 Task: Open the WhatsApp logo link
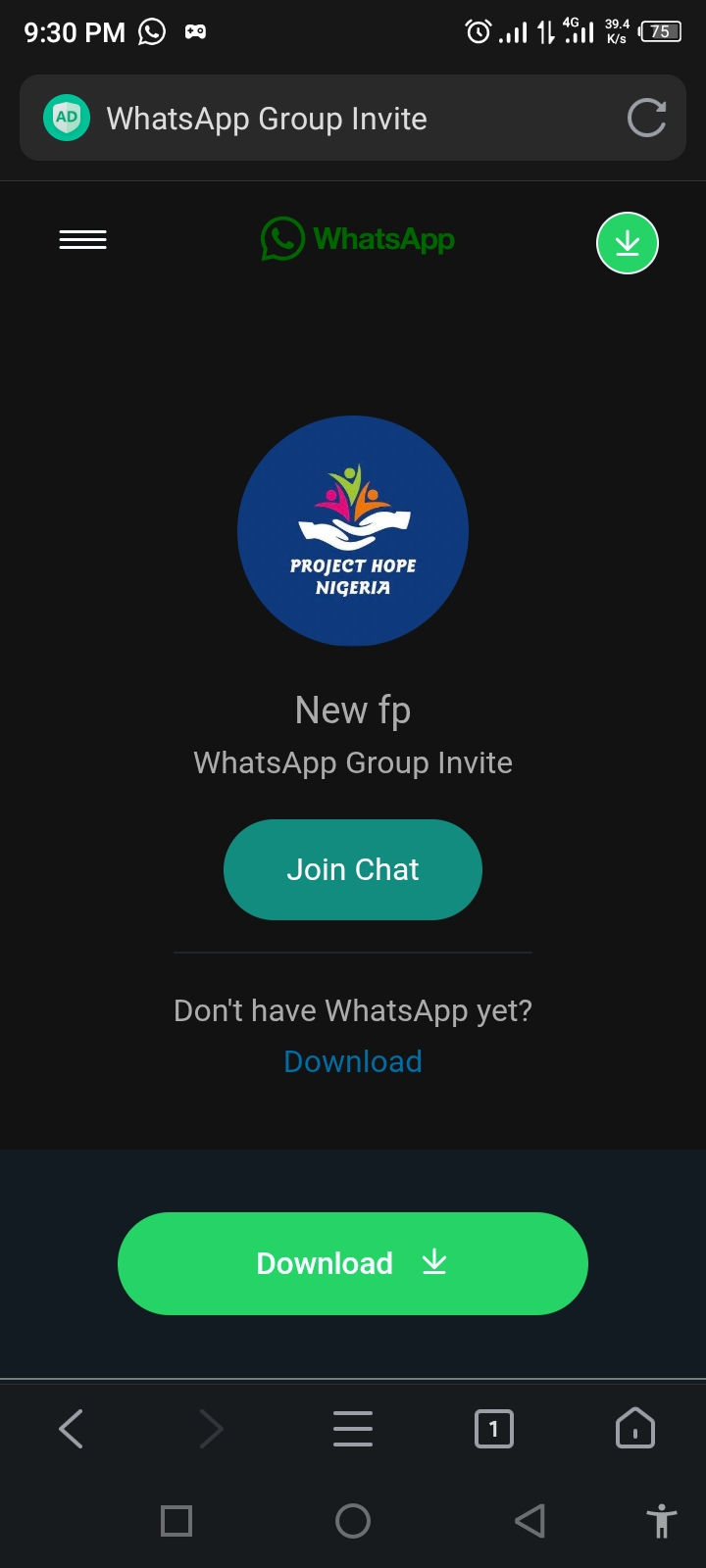pyautogui.click(x=358, y=239)
